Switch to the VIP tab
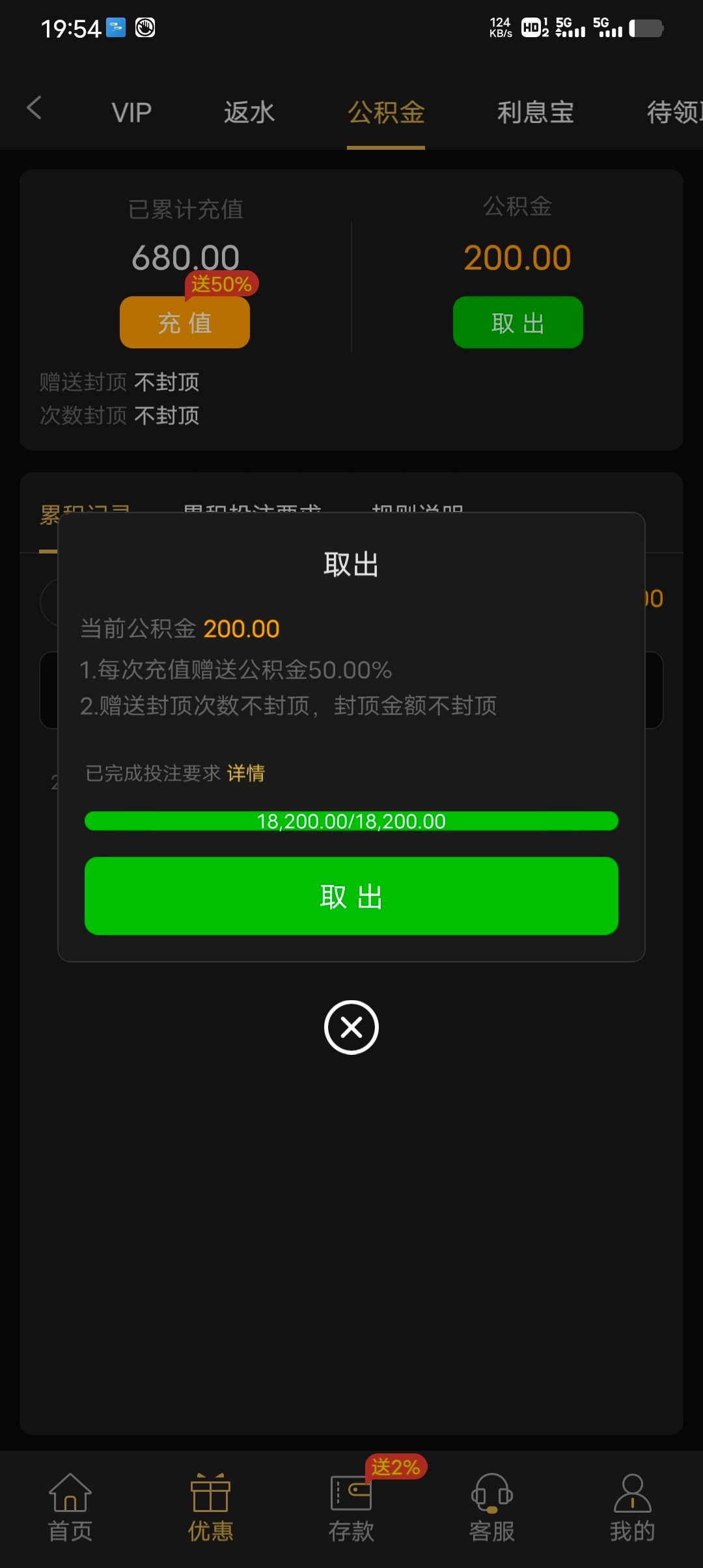This screenshot has width=703, height=1568. pos(131,112)
